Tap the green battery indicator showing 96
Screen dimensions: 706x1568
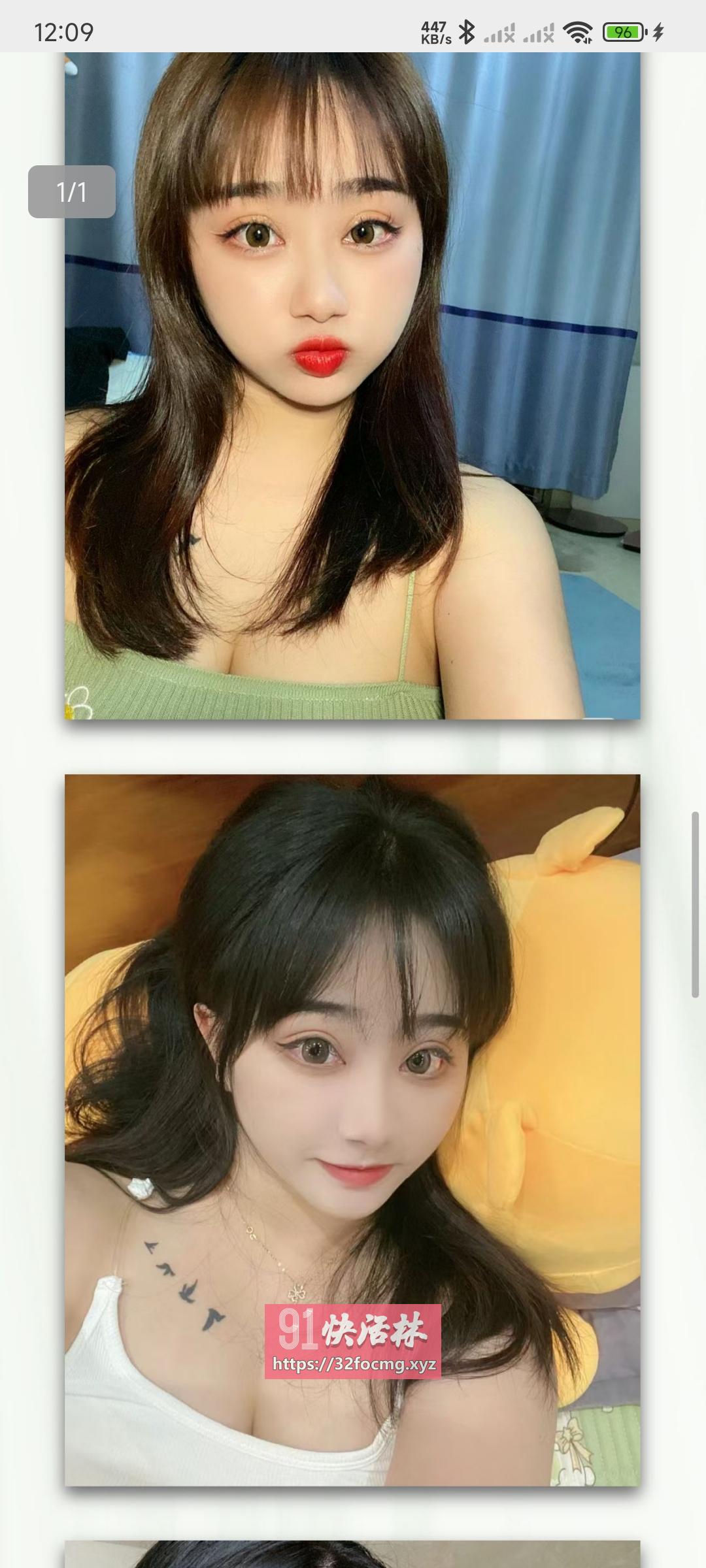click(624, 31)
